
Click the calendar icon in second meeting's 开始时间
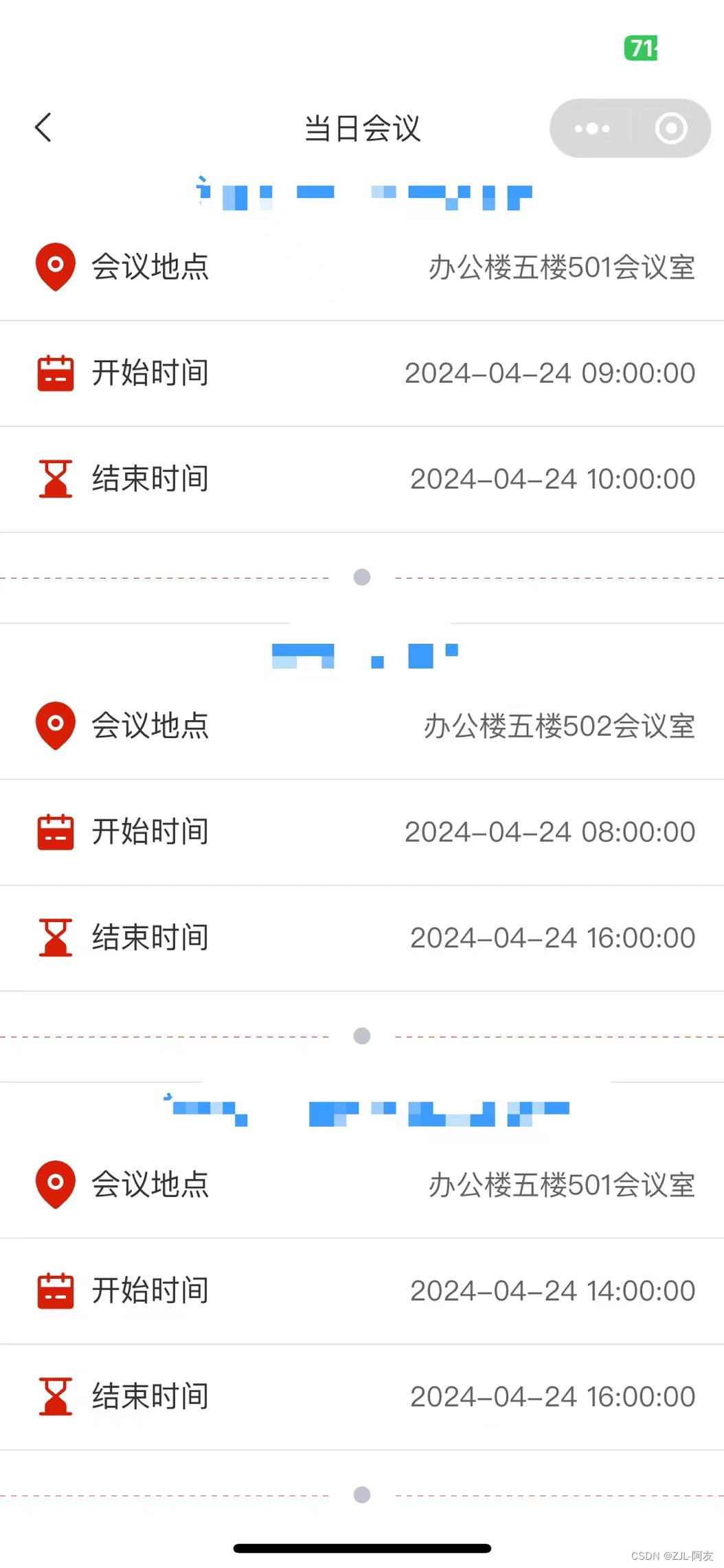pyautogui.click(x=55, y=832)
